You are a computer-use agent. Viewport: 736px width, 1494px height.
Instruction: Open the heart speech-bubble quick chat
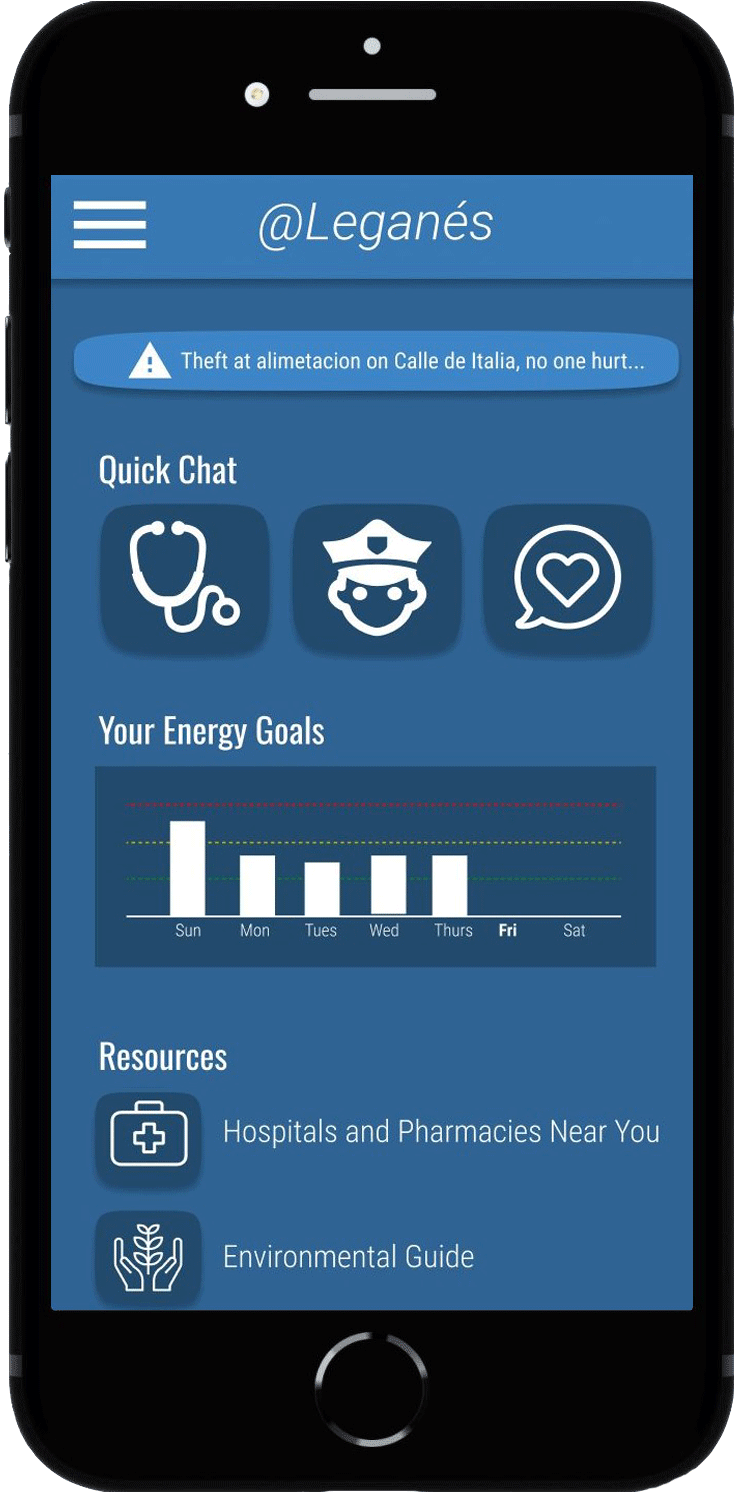(568, 577)
